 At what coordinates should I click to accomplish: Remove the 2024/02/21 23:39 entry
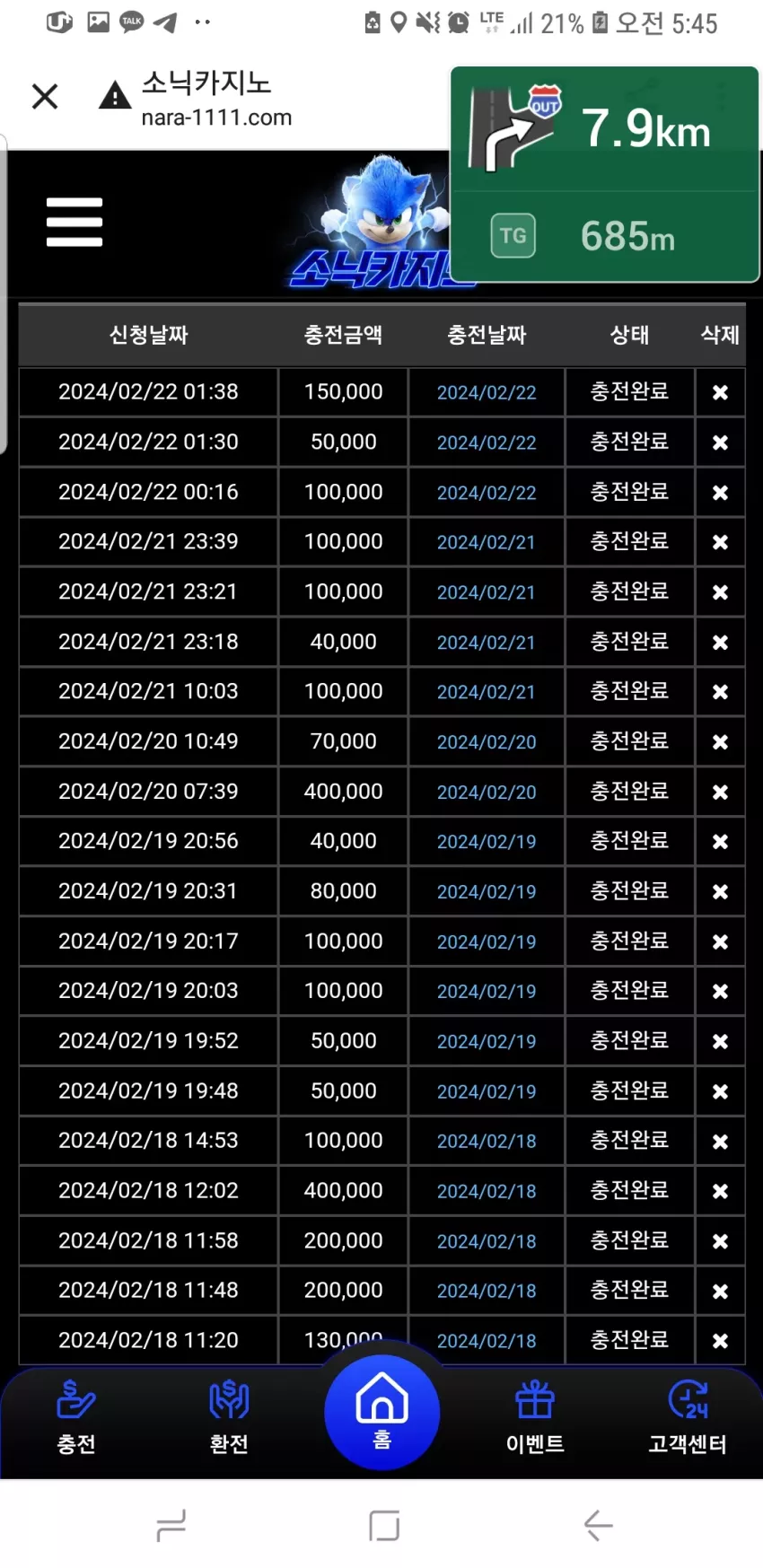(720, 542)
